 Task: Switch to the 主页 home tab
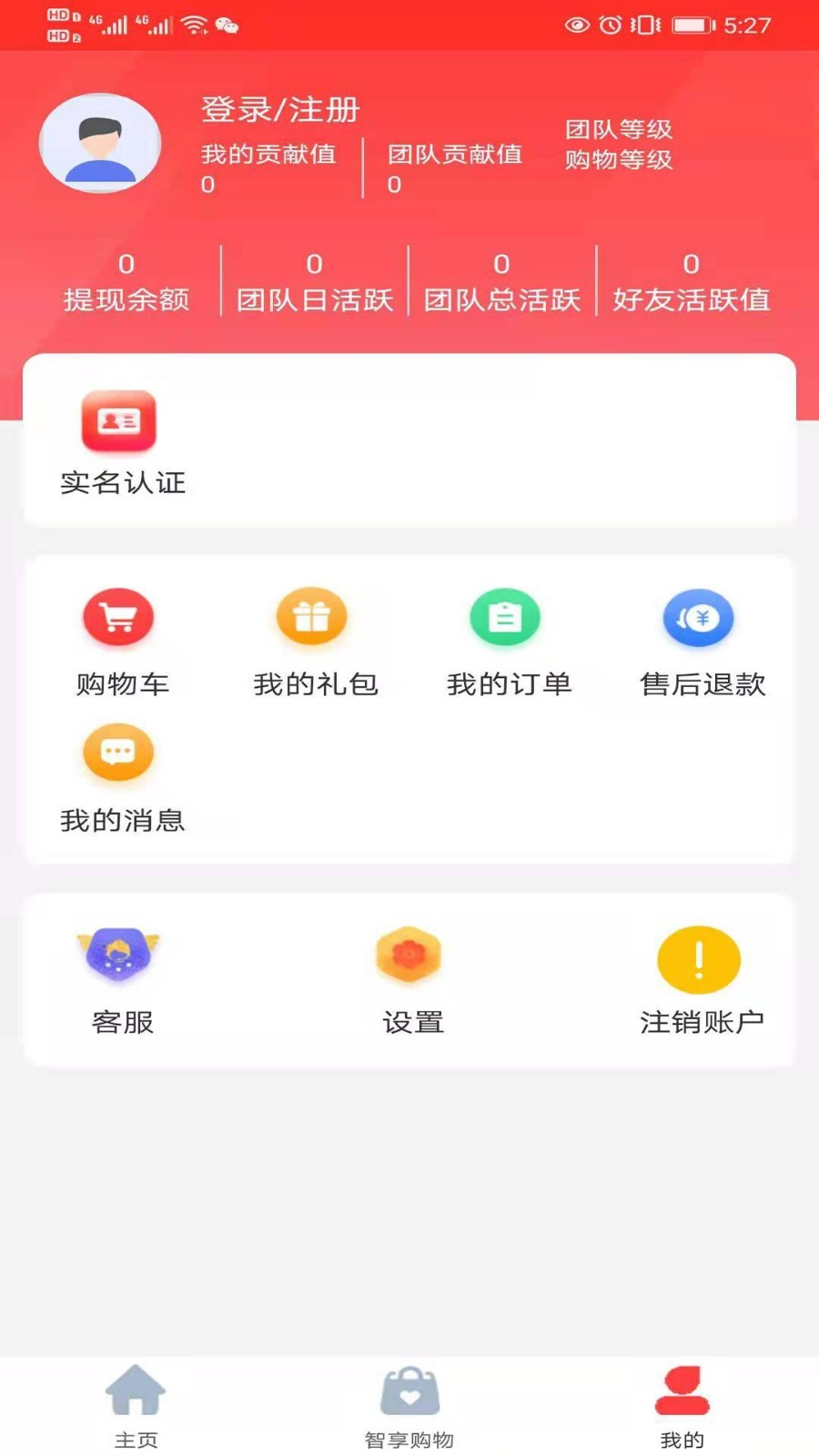point(136,1404)
